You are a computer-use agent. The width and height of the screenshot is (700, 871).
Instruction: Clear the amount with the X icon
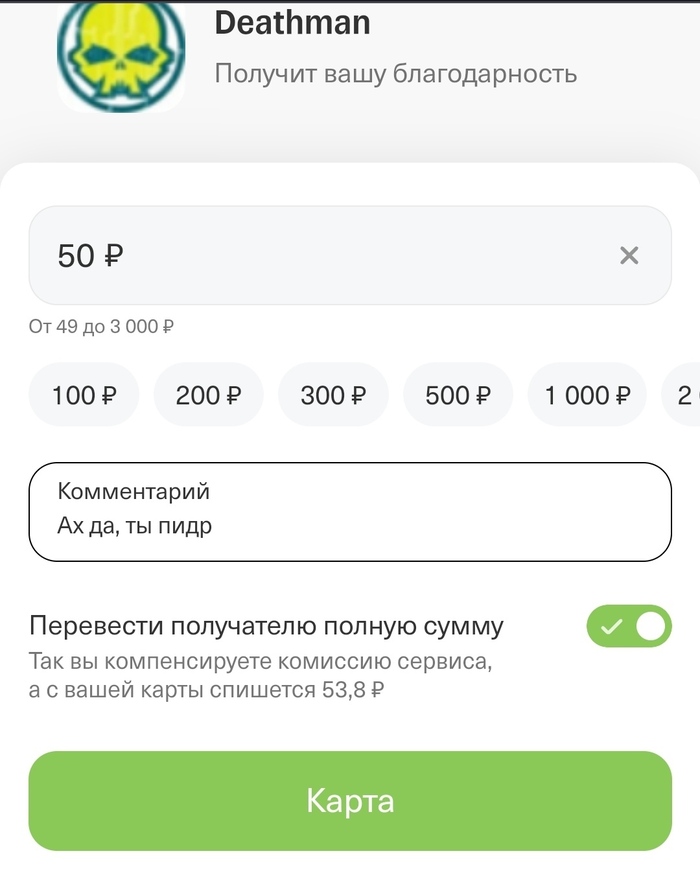coord(628,256)
